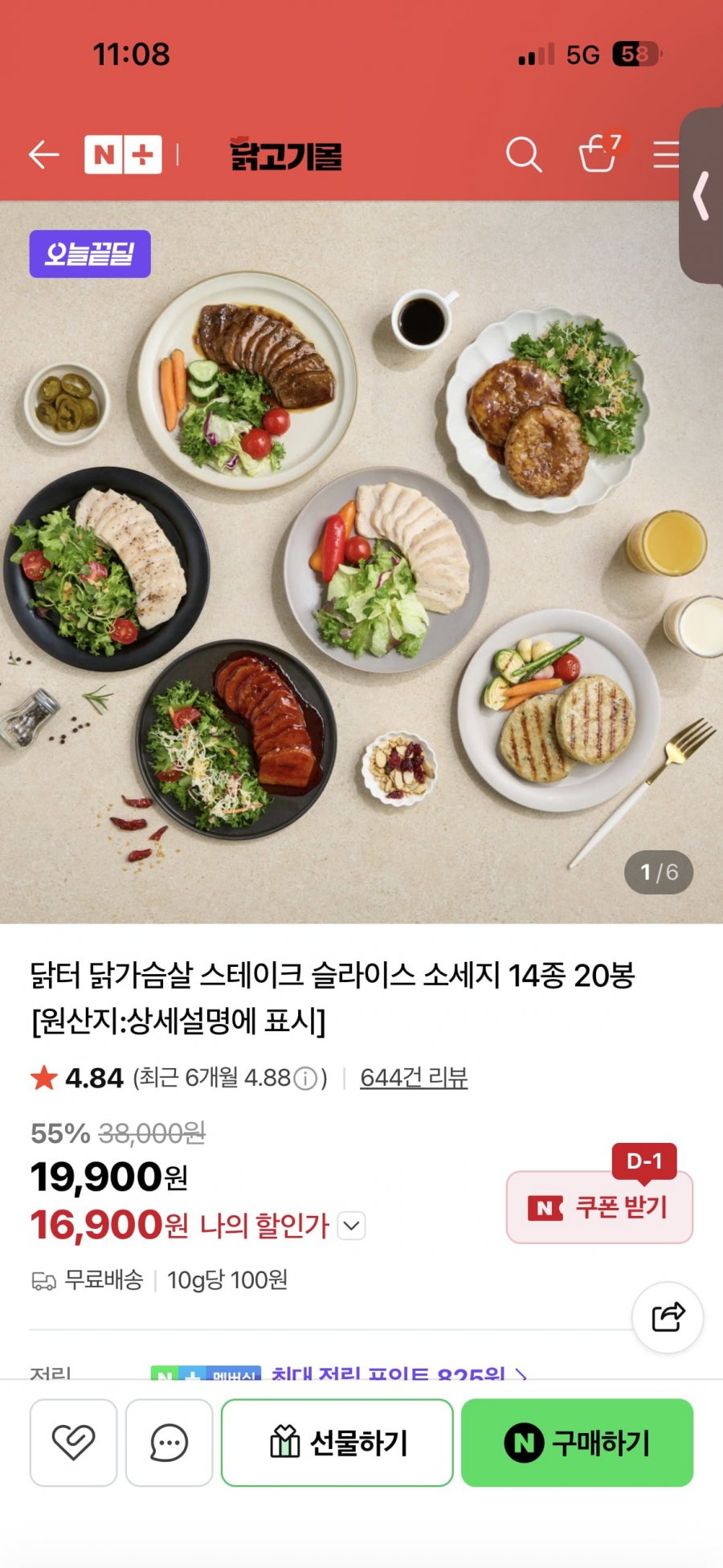Send as a gift with 선물하기
The height and width of the screenshot is (1568, 723).
pyautogui.click(x=337, y=1443)
